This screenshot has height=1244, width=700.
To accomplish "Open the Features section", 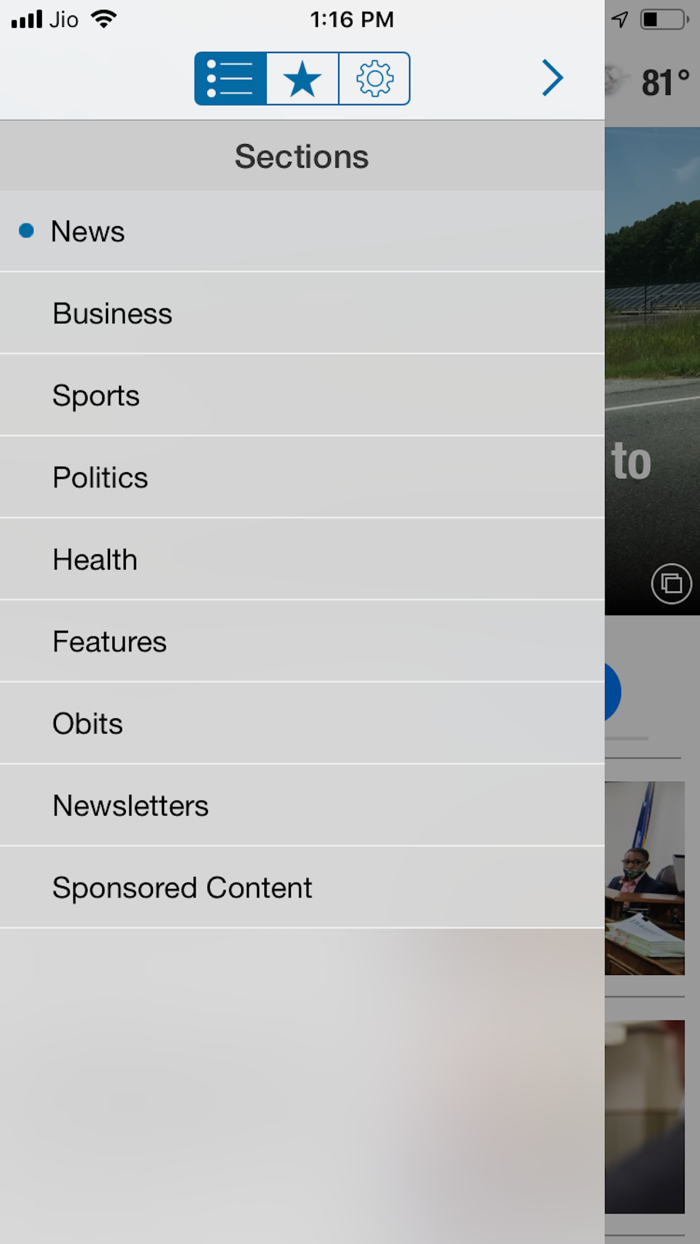I will tap(302, 641).
